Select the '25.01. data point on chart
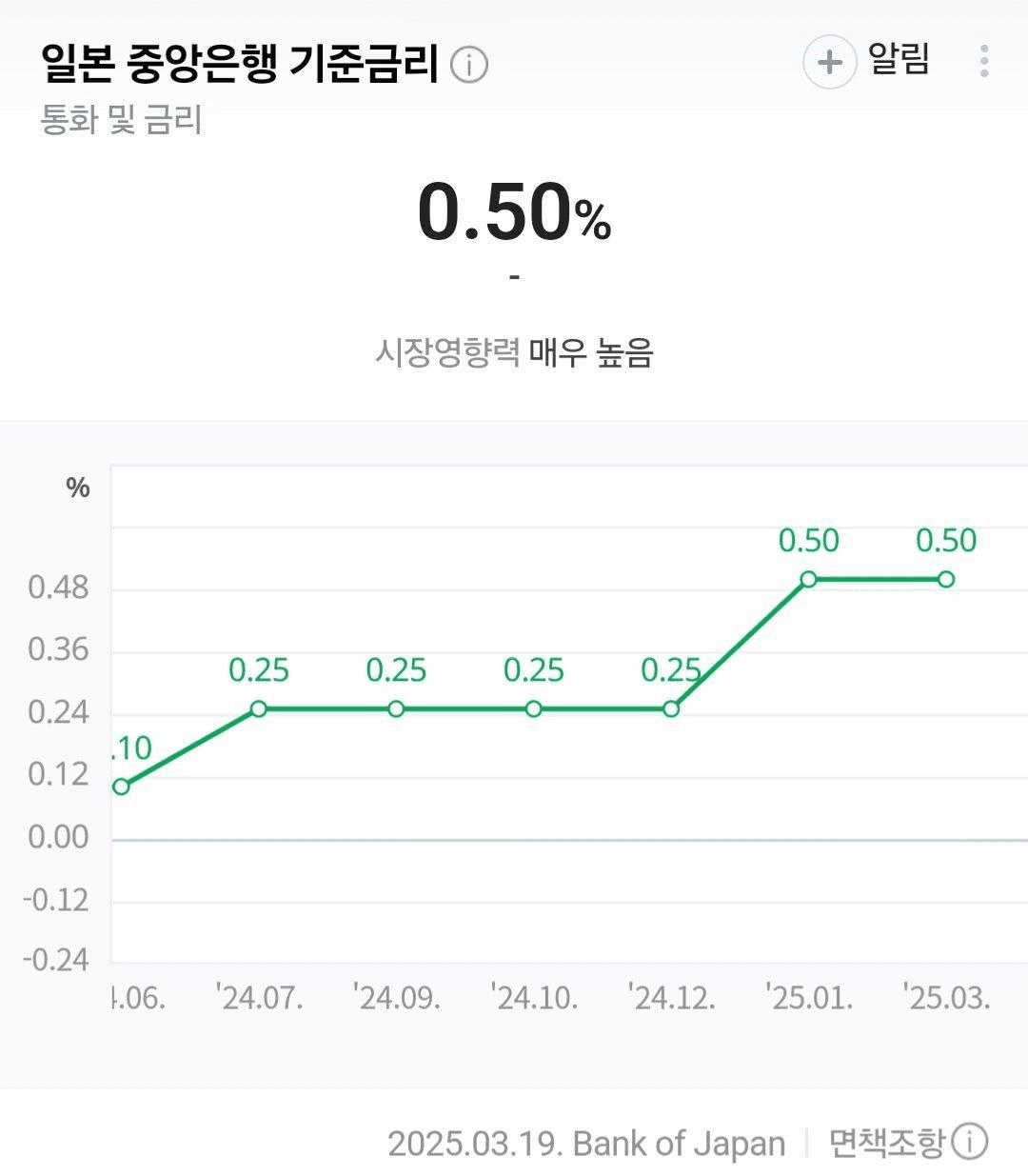Viewport: 1028px width, 1176px height. pyautogui.click(x=808, y=579)
